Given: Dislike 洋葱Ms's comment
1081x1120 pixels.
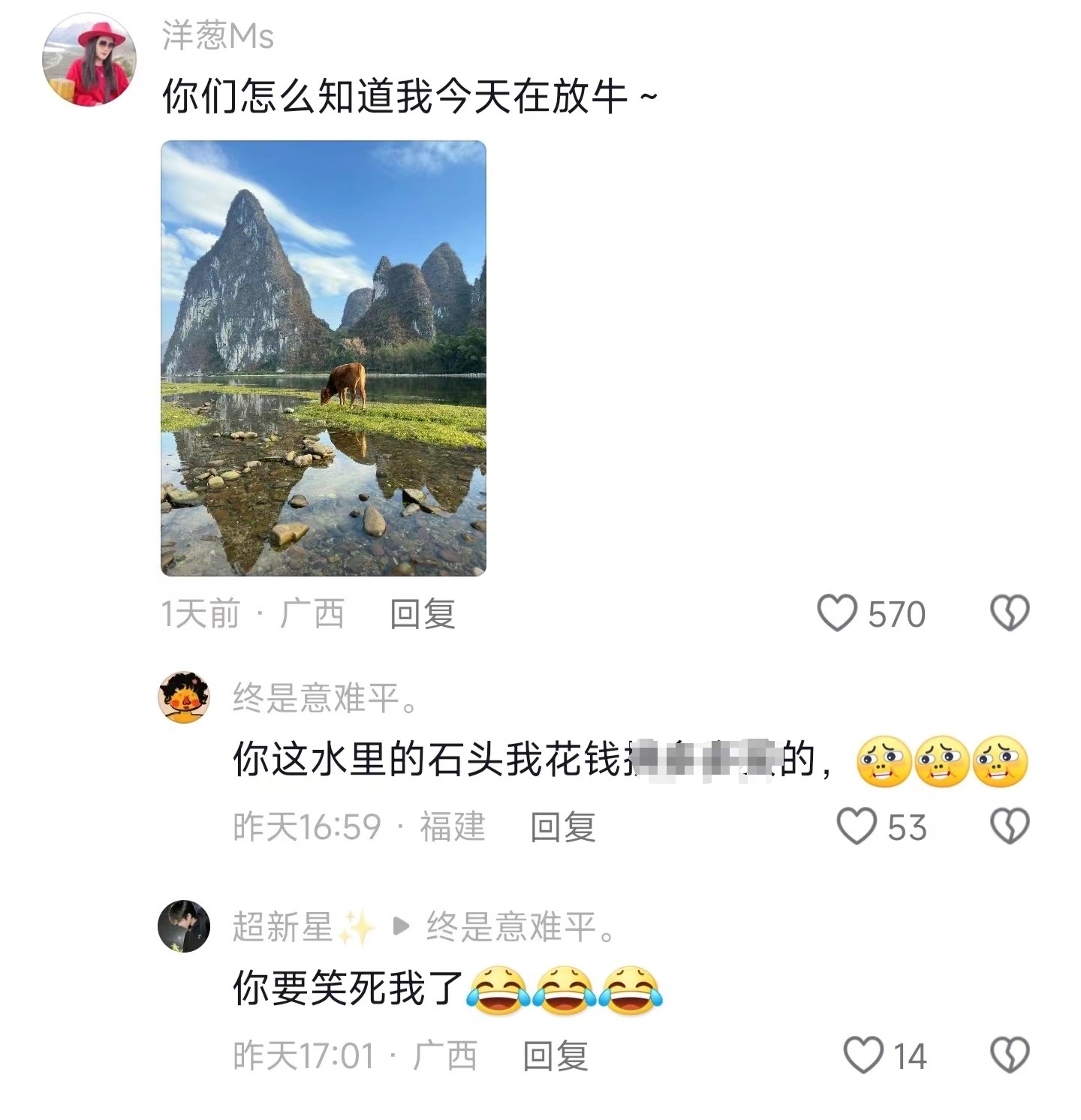Looking at the screenshot, I should pyautogui.click(x=1010, y=613).
